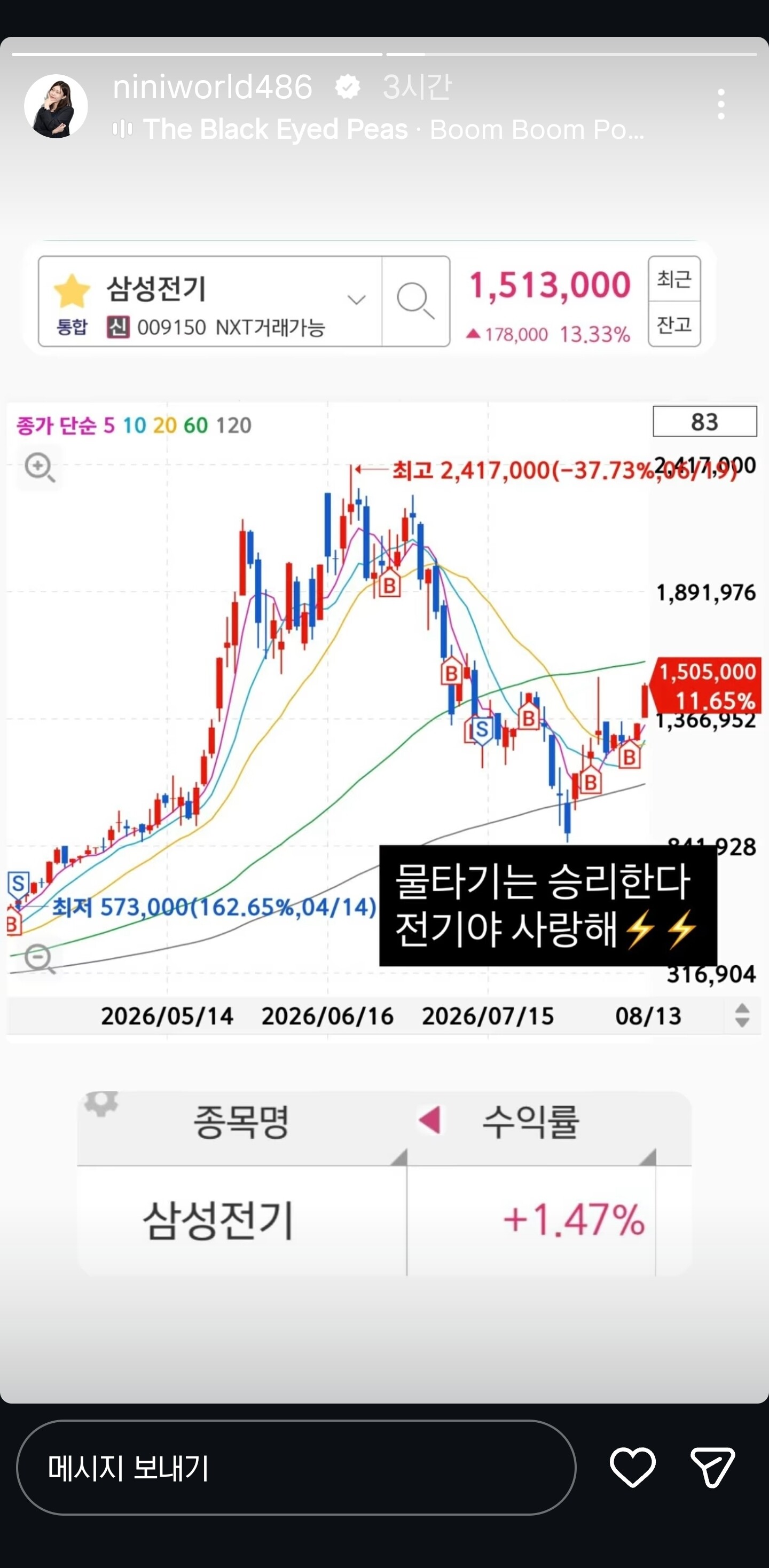
Task: Like this story with the heart
Action: [x=633, y=1467]
